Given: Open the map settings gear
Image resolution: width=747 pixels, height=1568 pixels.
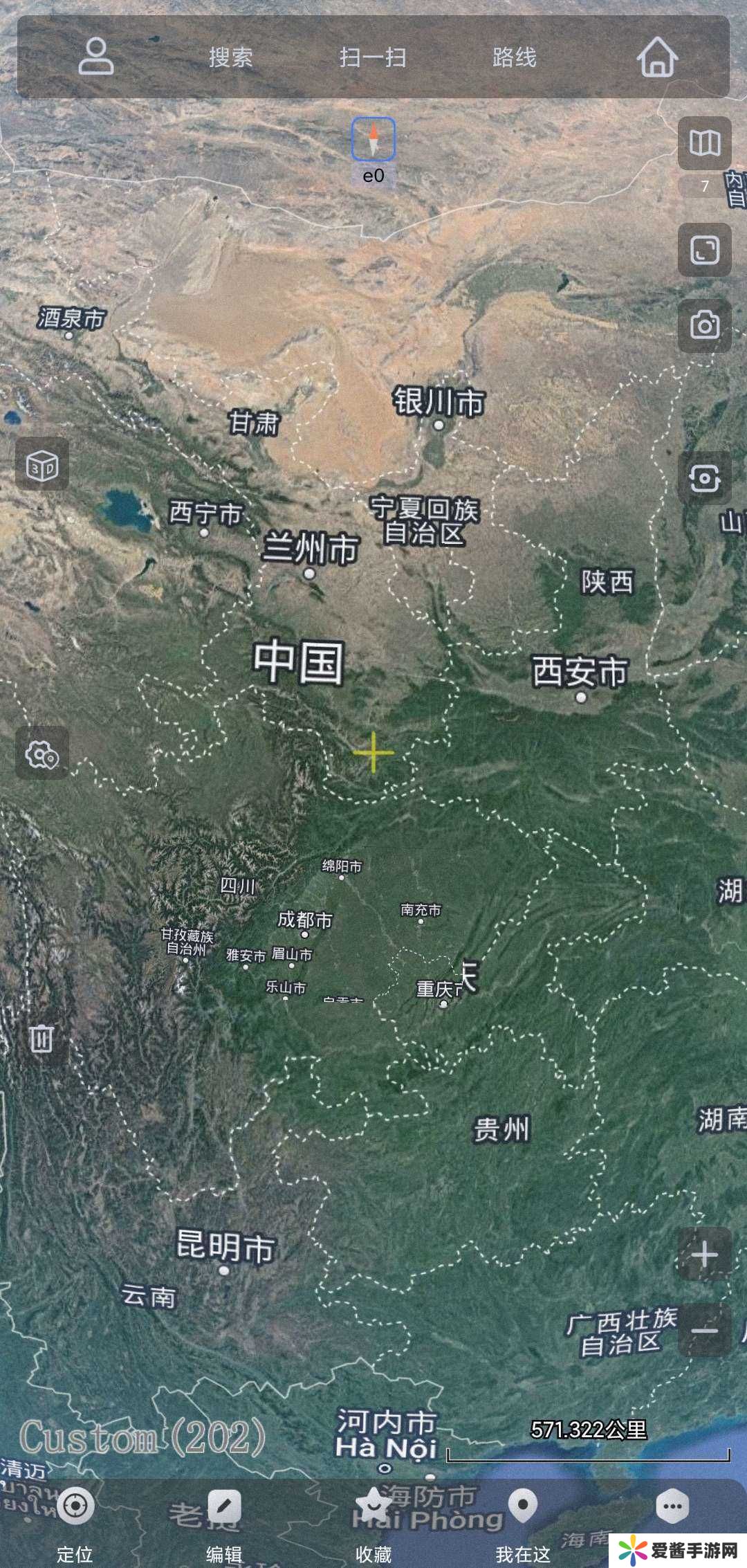Looking at the screenshot, I should click(42, 754).
